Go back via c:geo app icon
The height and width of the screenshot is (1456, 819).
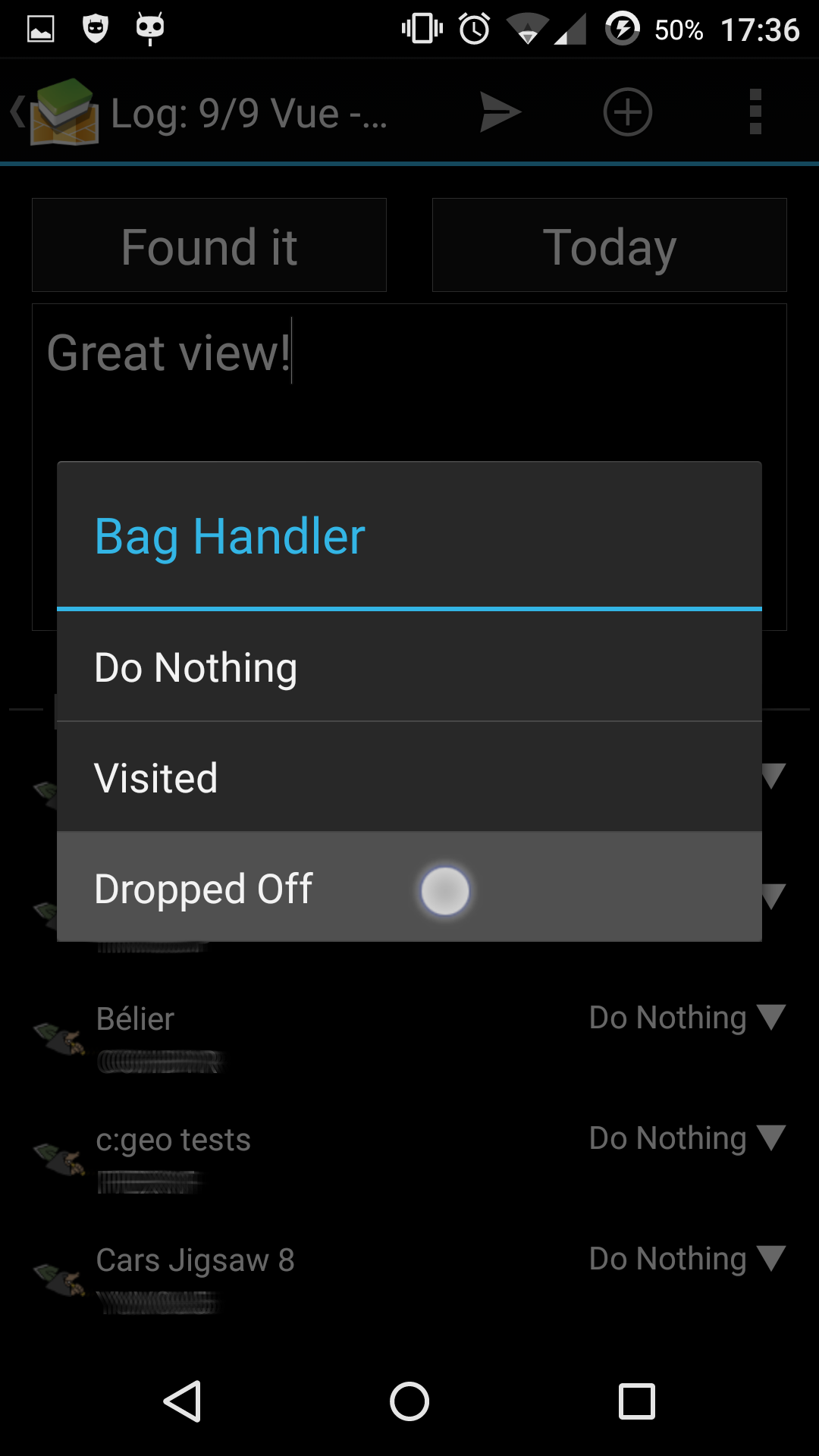57,112
